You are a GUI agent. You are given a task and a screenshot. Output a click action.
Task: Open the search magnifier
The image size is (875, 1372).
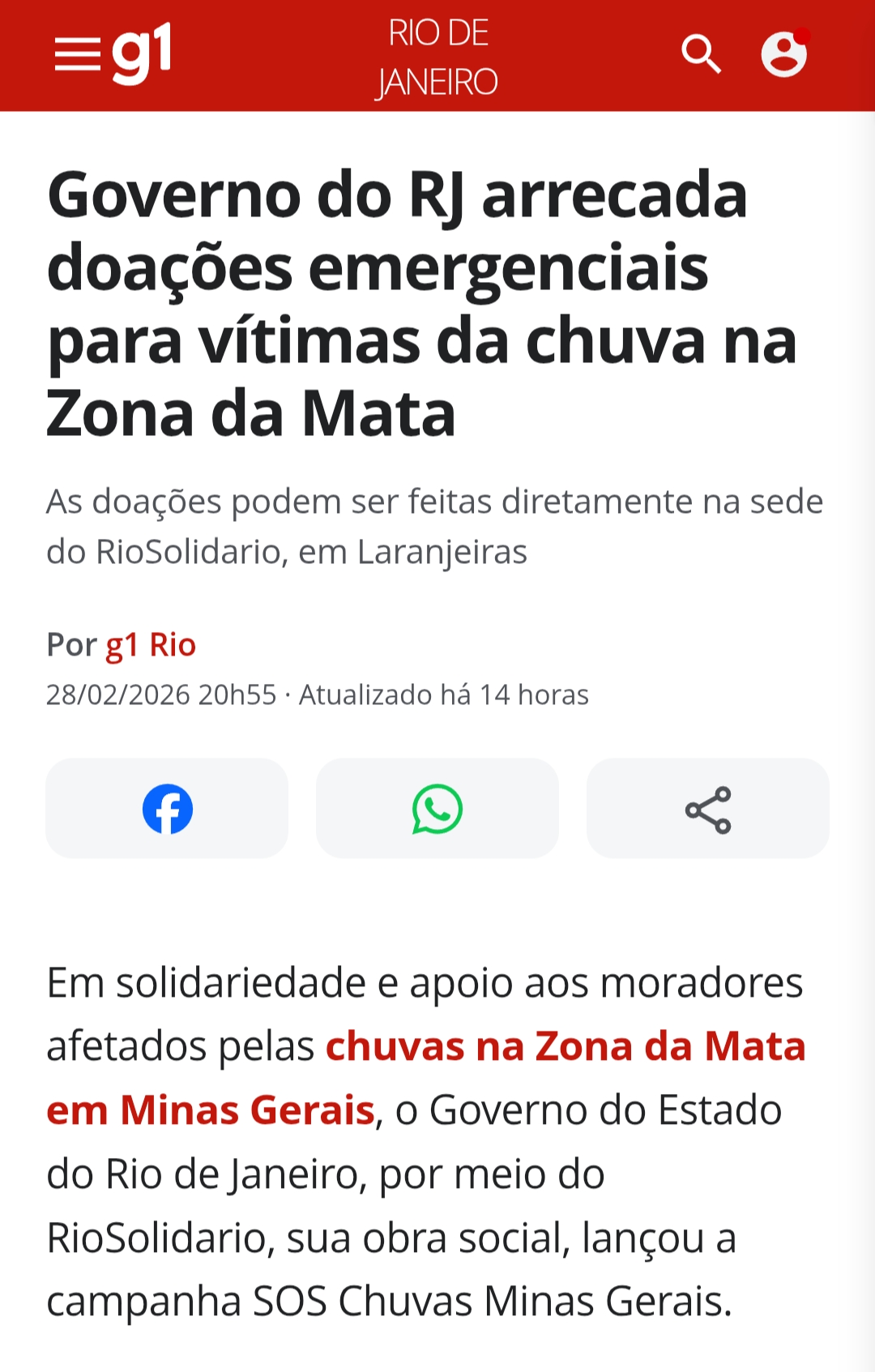701,54
